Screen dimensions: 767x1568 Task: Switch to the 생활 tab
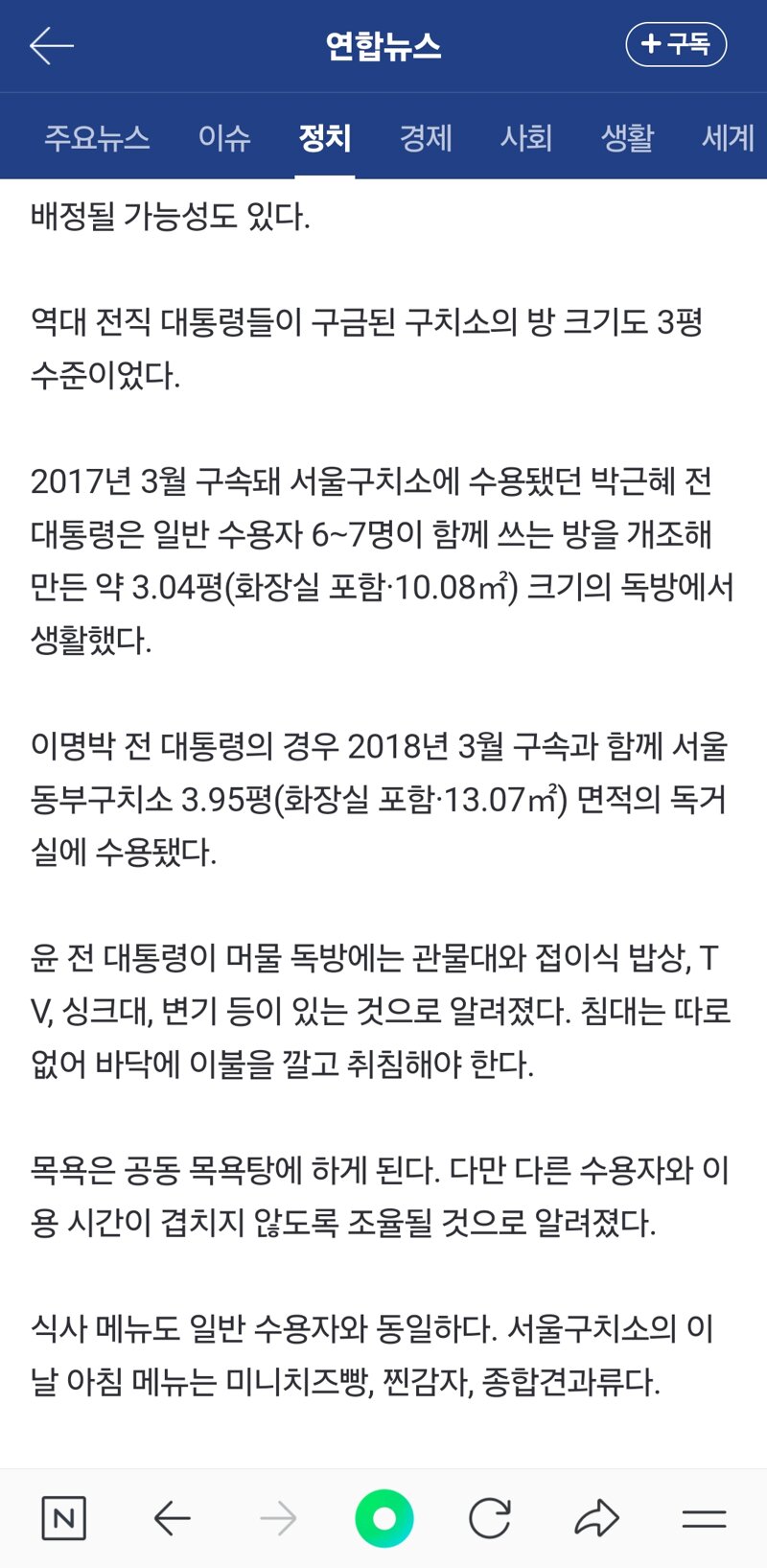pos(627,138)
